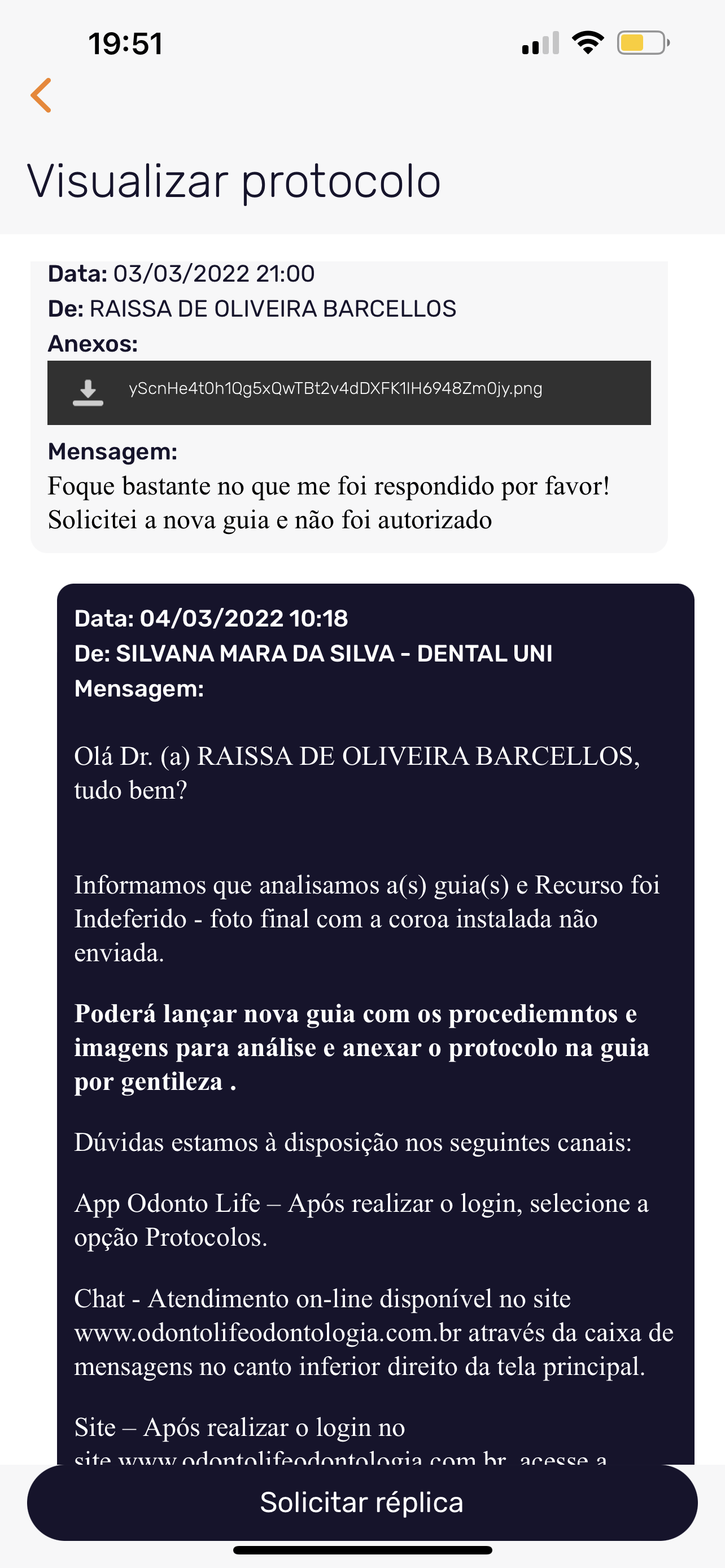Go back using the orange arrow
Viewport: 725px width, 1568px height.
[41, 95]
